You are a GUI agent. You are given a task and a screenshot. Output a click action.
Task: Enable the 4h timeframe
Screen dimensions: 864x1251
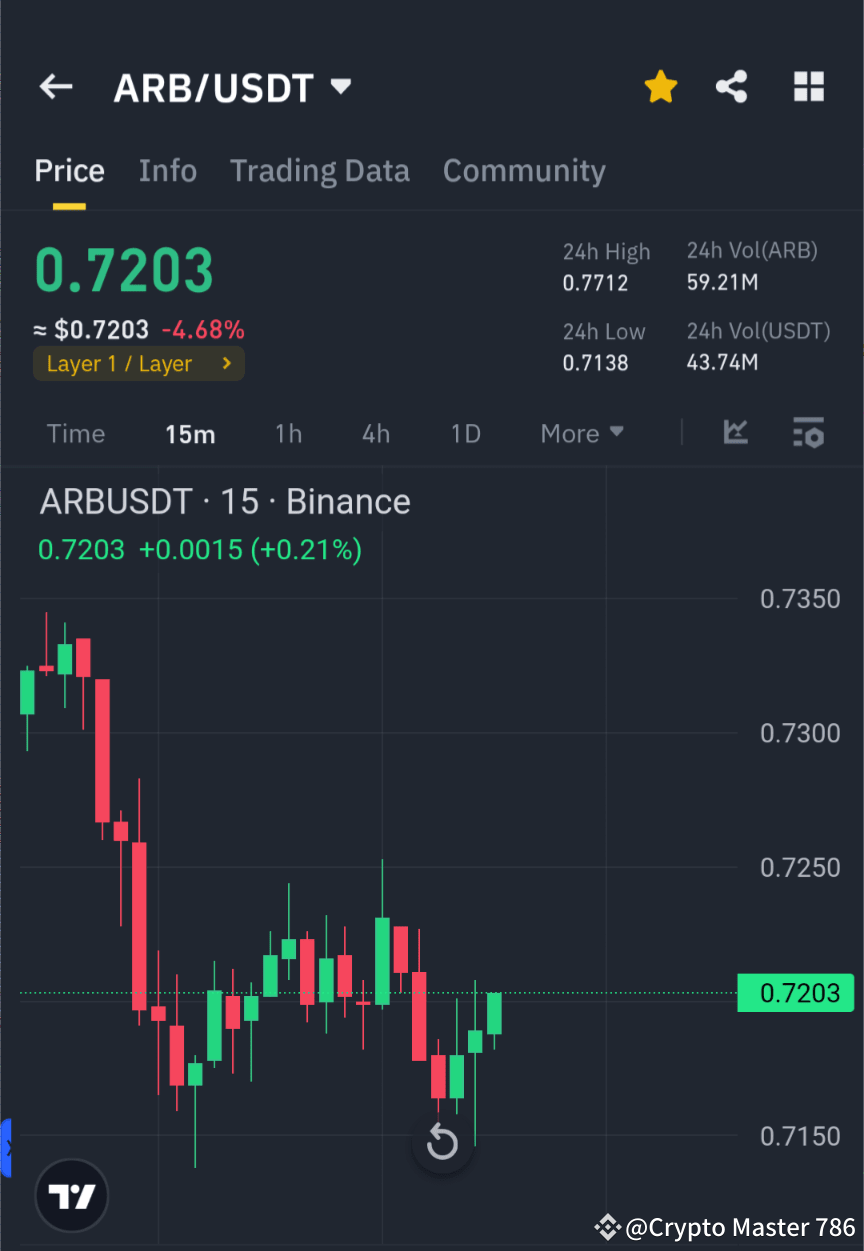(x=375, y=433)
